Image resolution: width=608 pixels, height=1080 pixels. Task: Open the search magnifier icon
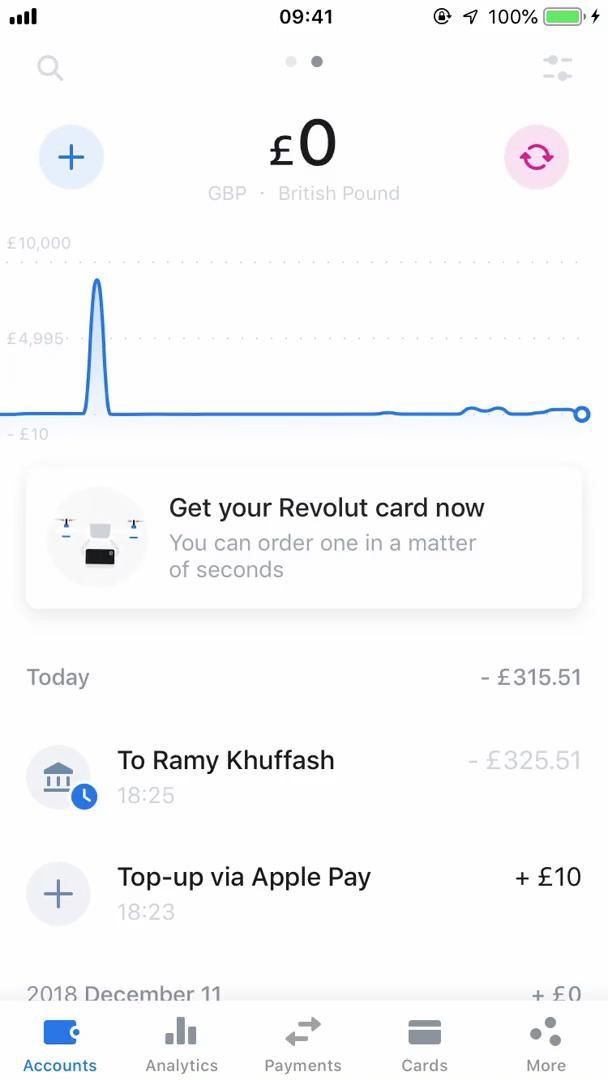(x=50, y=68)
